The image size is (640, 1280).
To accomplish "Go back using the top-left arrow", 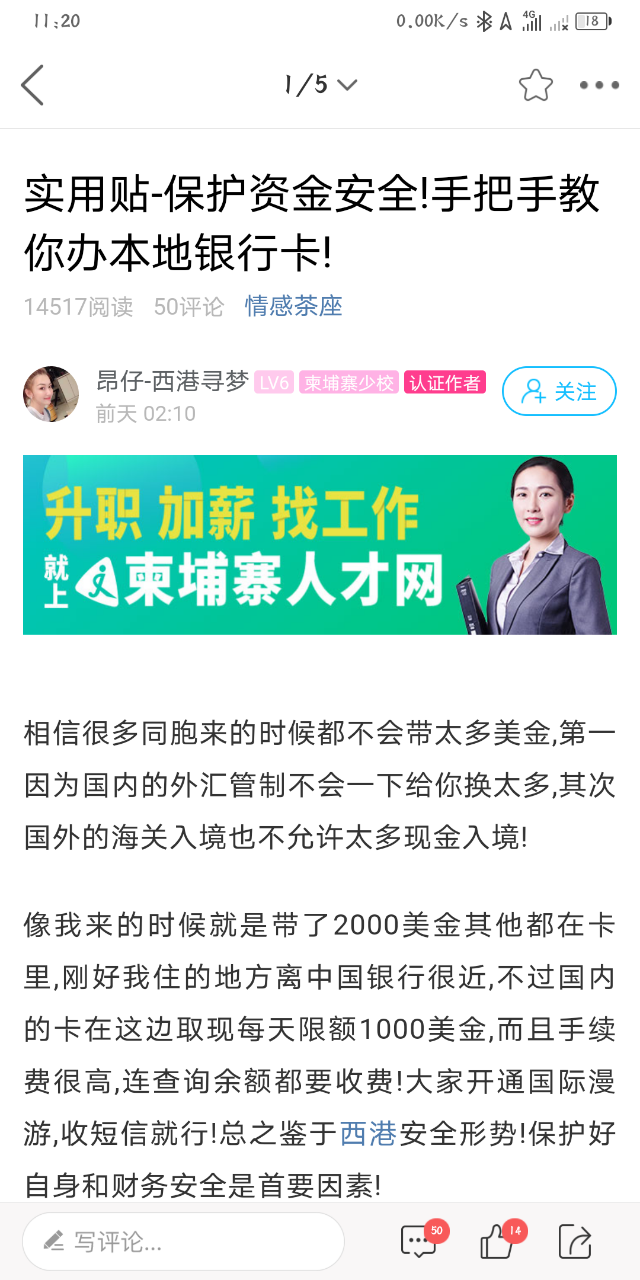I will pyautogui.click(x=33, y=85).
